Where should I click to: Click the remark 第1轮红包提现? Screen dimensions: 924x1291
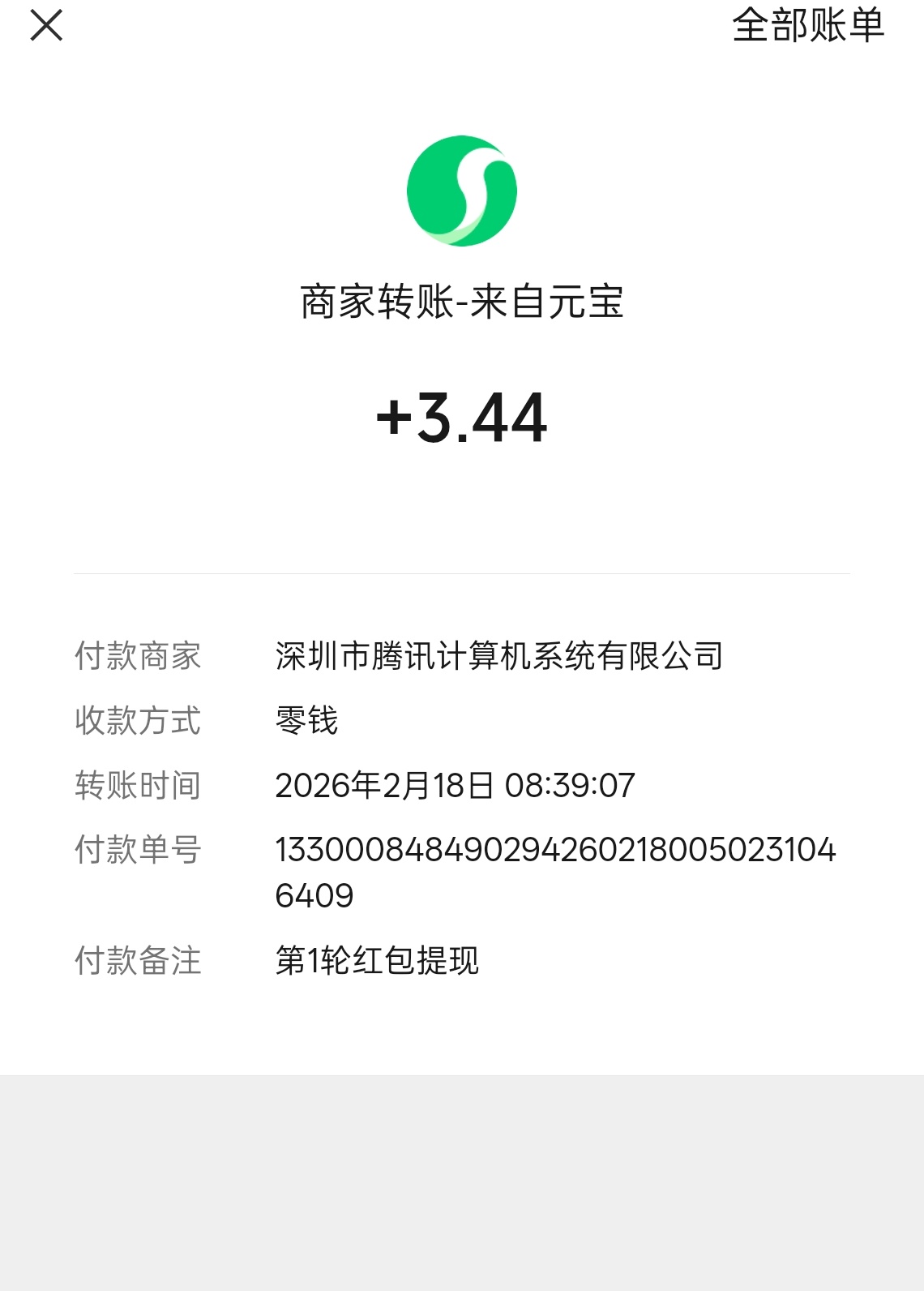[378, 962]
